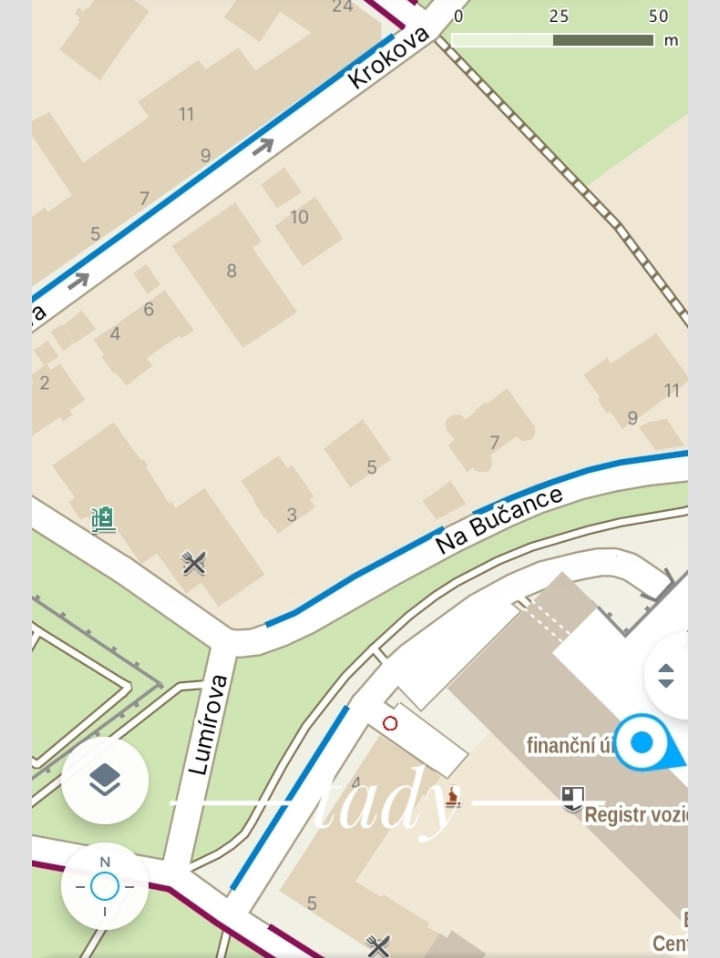Image resolution: width=720 pixels, height=958 pixels.
Task: Open the pharmacy marker on the map
Action: (x=103, y=519)
